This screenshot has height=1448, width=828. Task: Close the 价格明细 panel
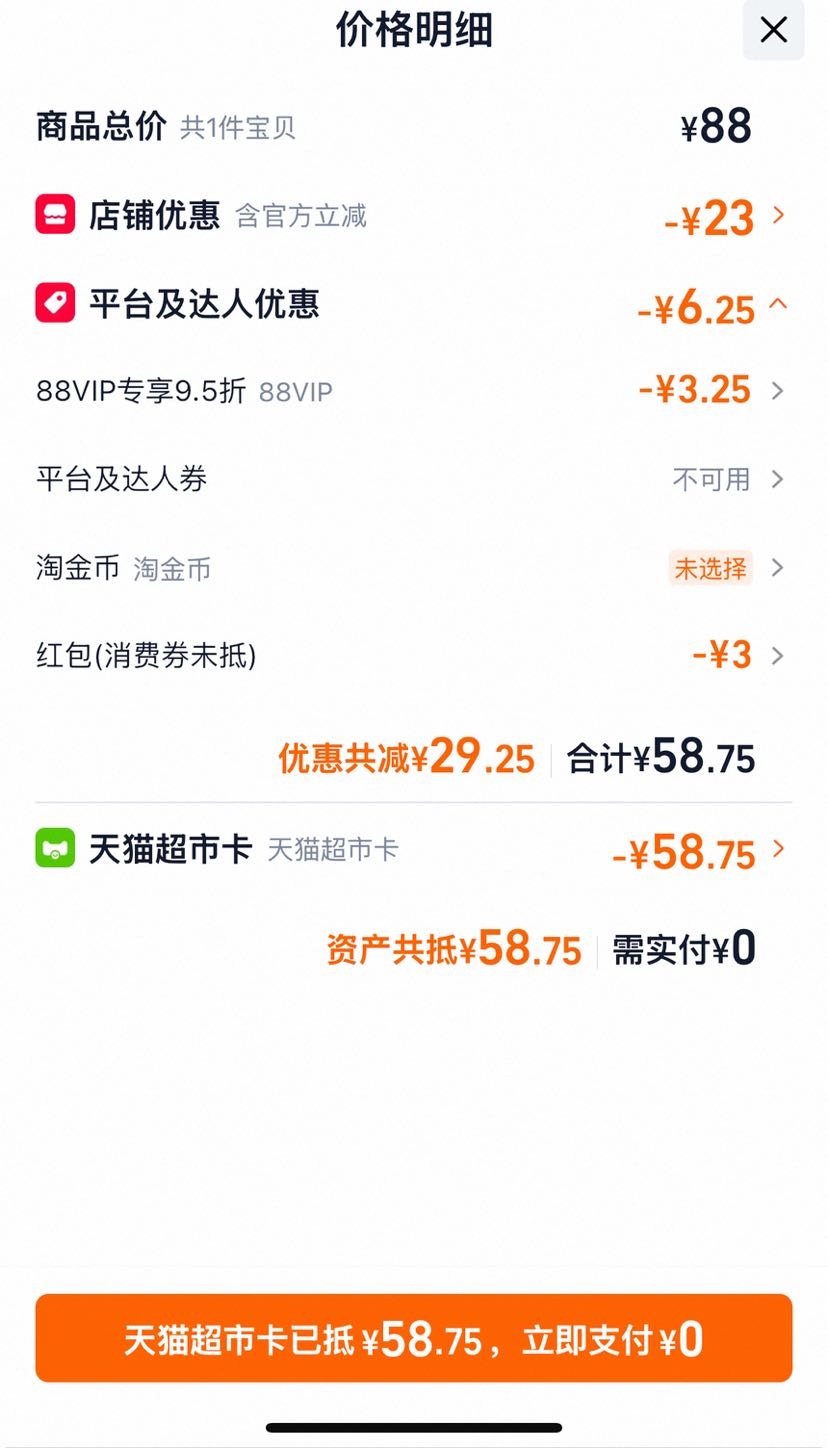[773, 30]
